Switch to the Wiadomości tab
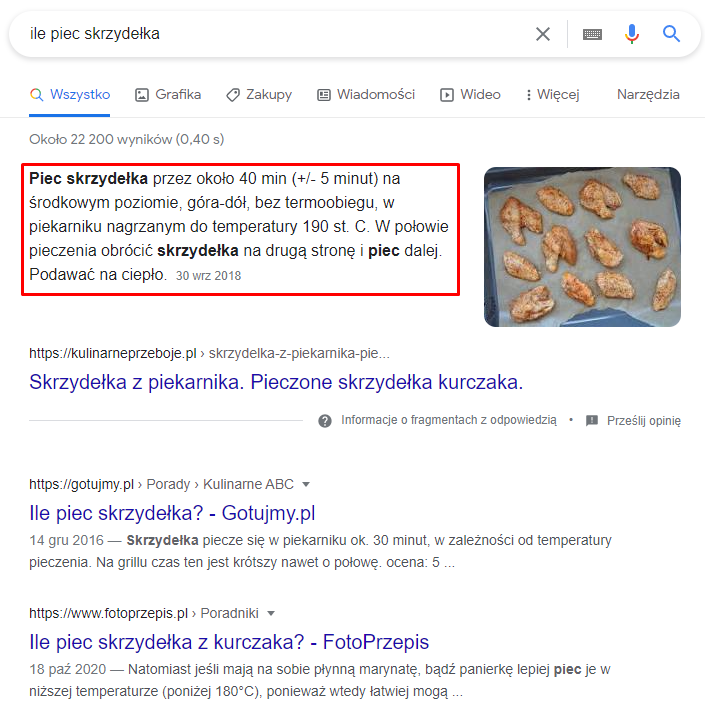Image resolution: width=705 pixels, height=703 pixels. (366, 95)
